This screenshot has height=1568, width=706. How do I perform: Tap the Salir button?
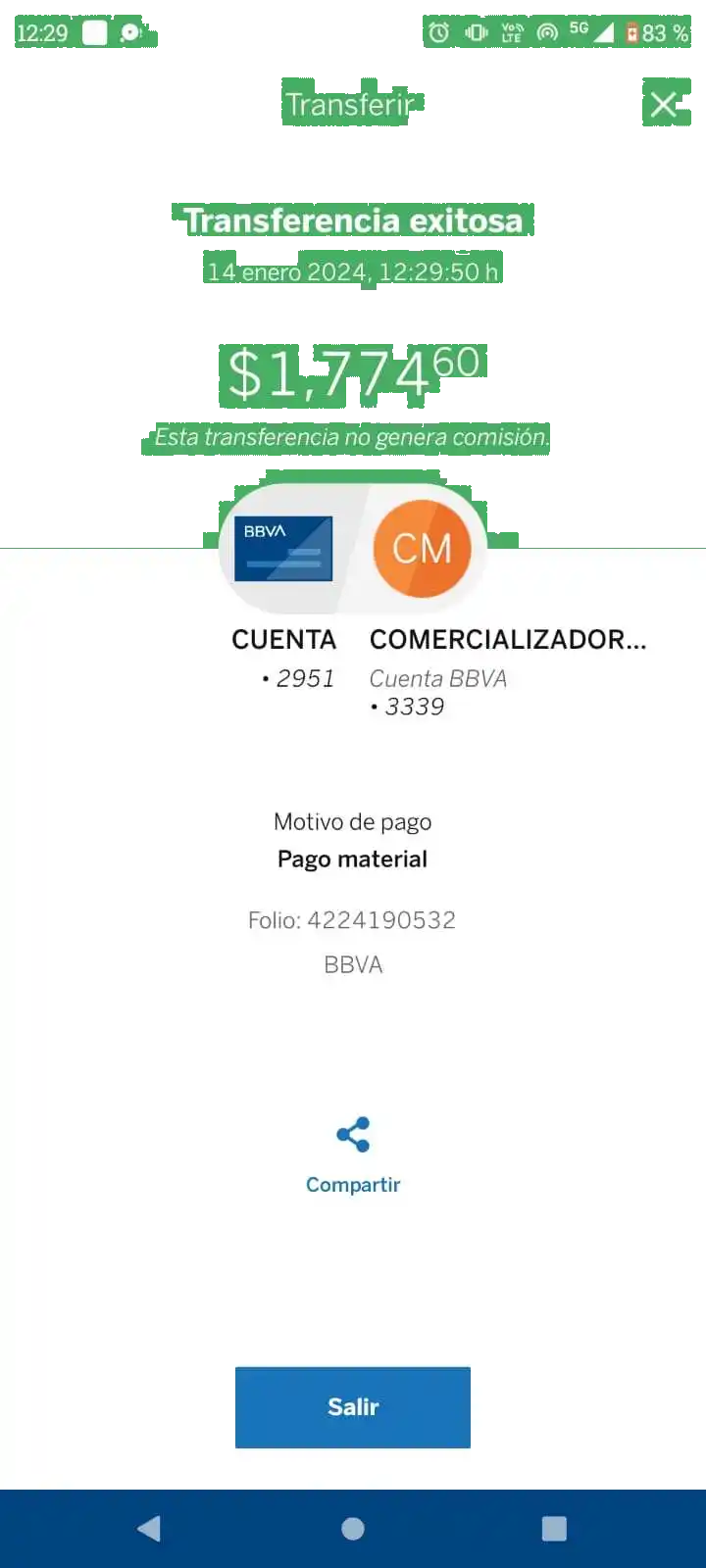353,1406
